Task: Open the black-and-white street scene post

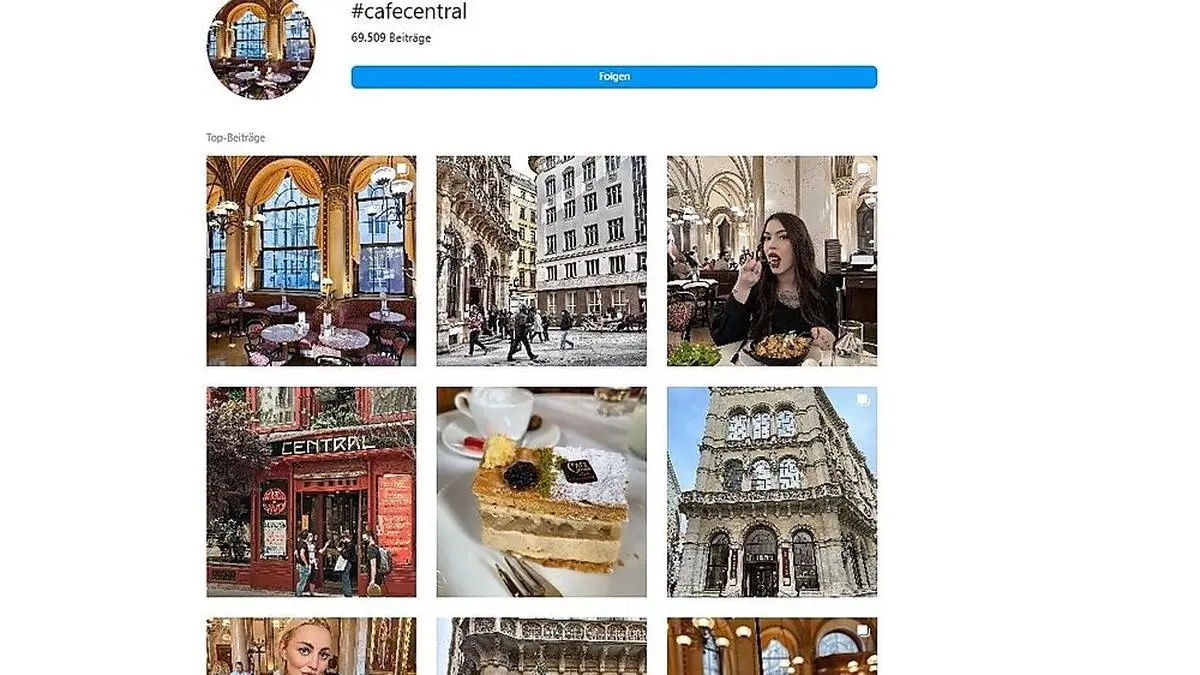Action: [541, 260]
